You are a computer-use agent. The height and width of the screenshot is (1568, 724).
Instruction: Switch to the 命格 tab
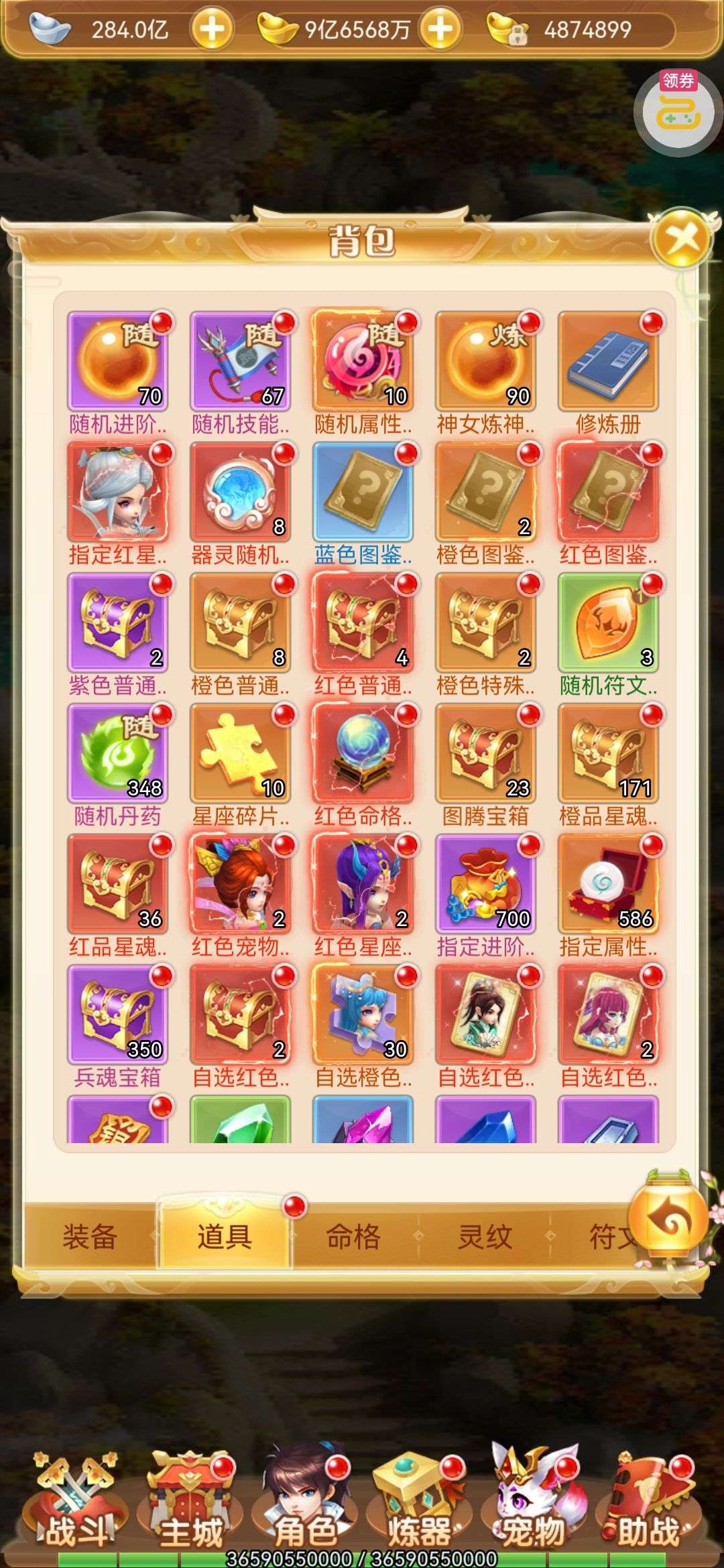[x=353, y=1238]
